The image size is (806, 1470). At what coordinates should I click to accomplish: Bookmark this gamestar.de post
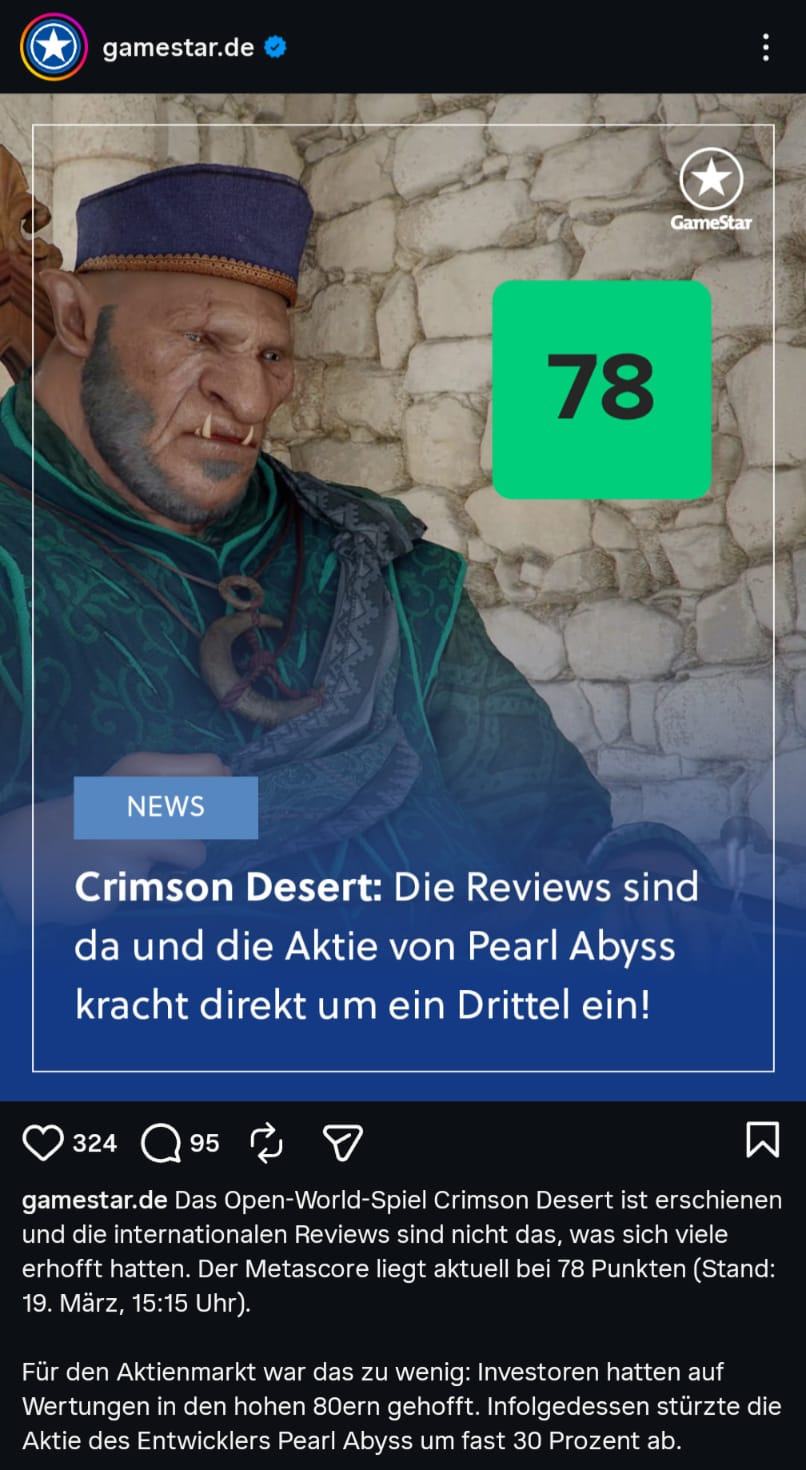(762, 1140)
